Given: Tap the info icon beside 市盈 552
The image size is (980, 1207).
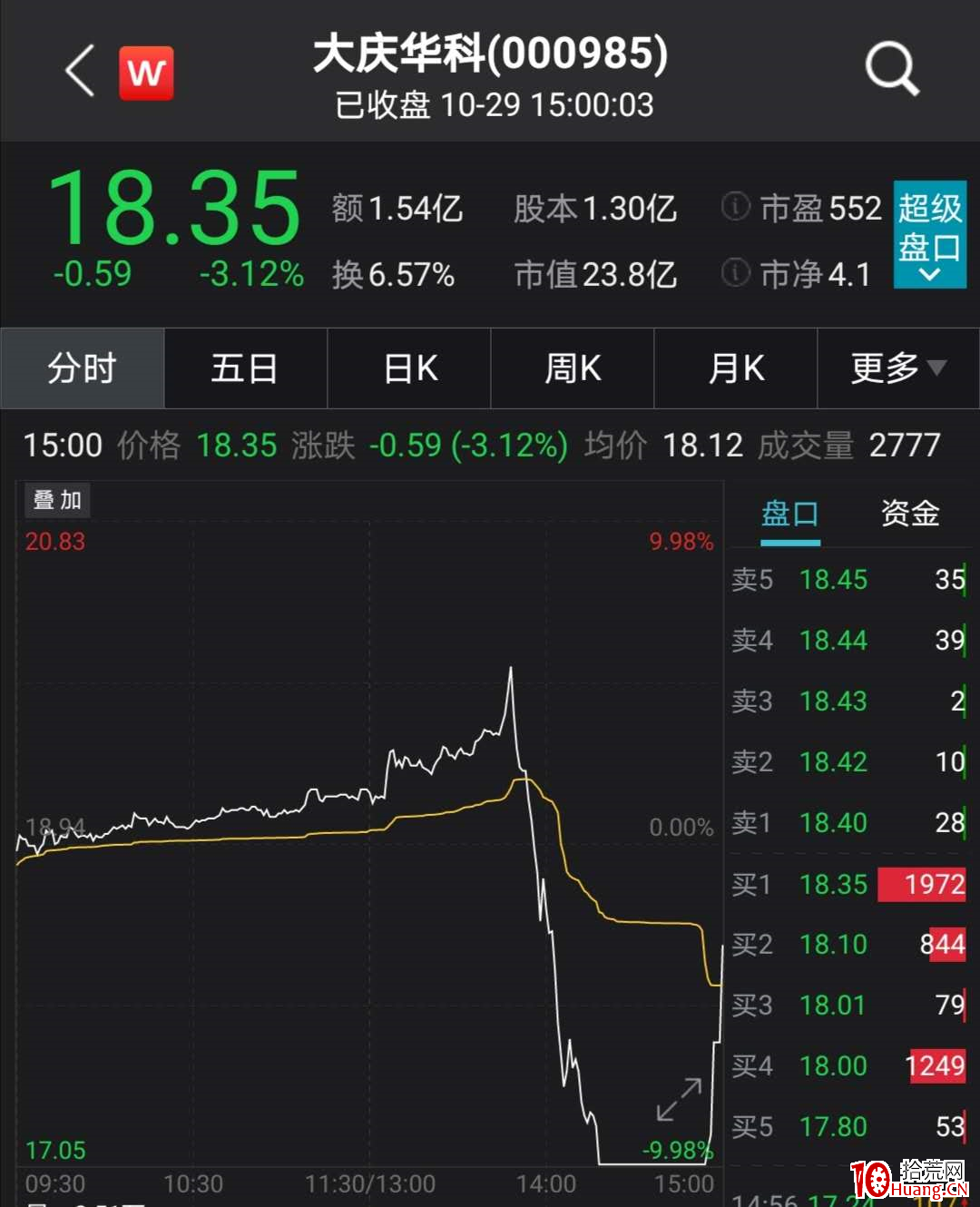Looking at the screenshot, I should (734, 208).
